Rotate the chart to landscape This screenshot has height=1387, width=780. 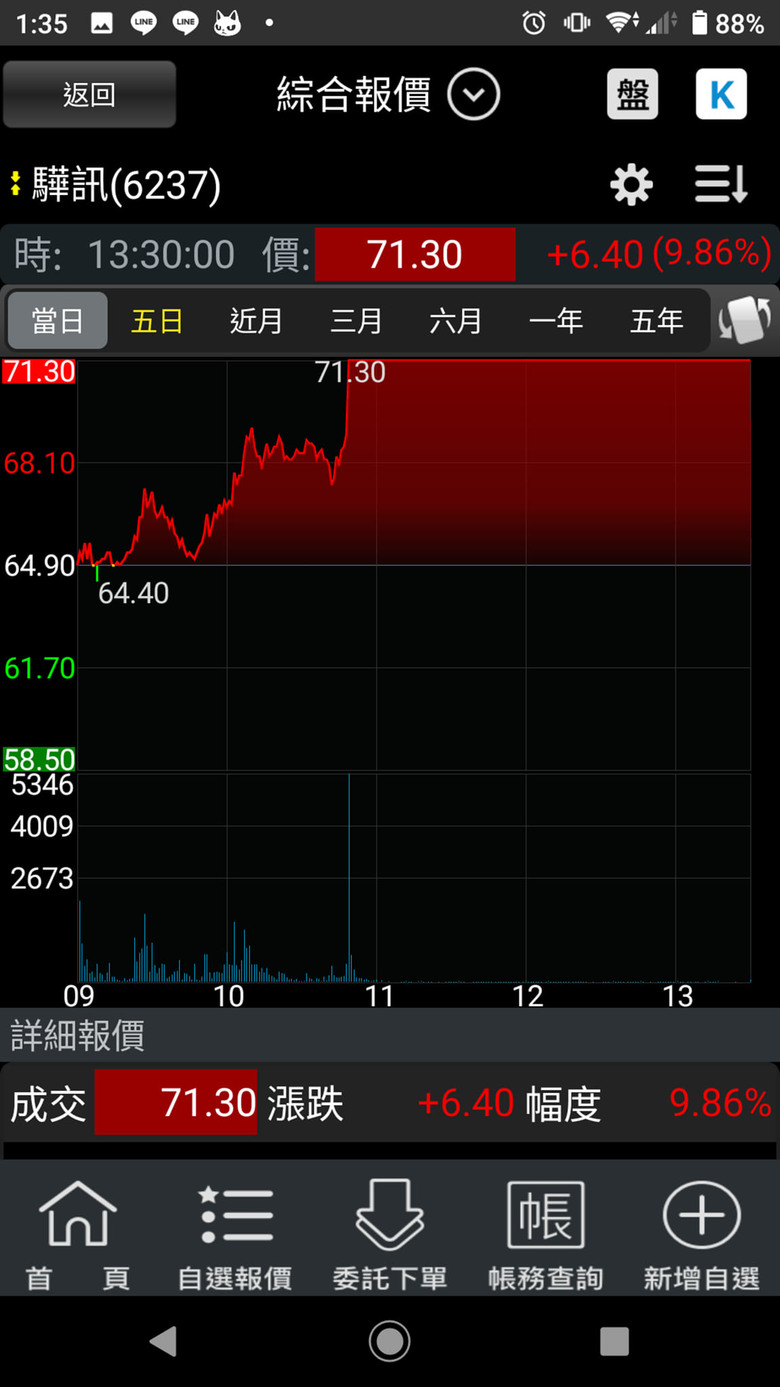745,321
